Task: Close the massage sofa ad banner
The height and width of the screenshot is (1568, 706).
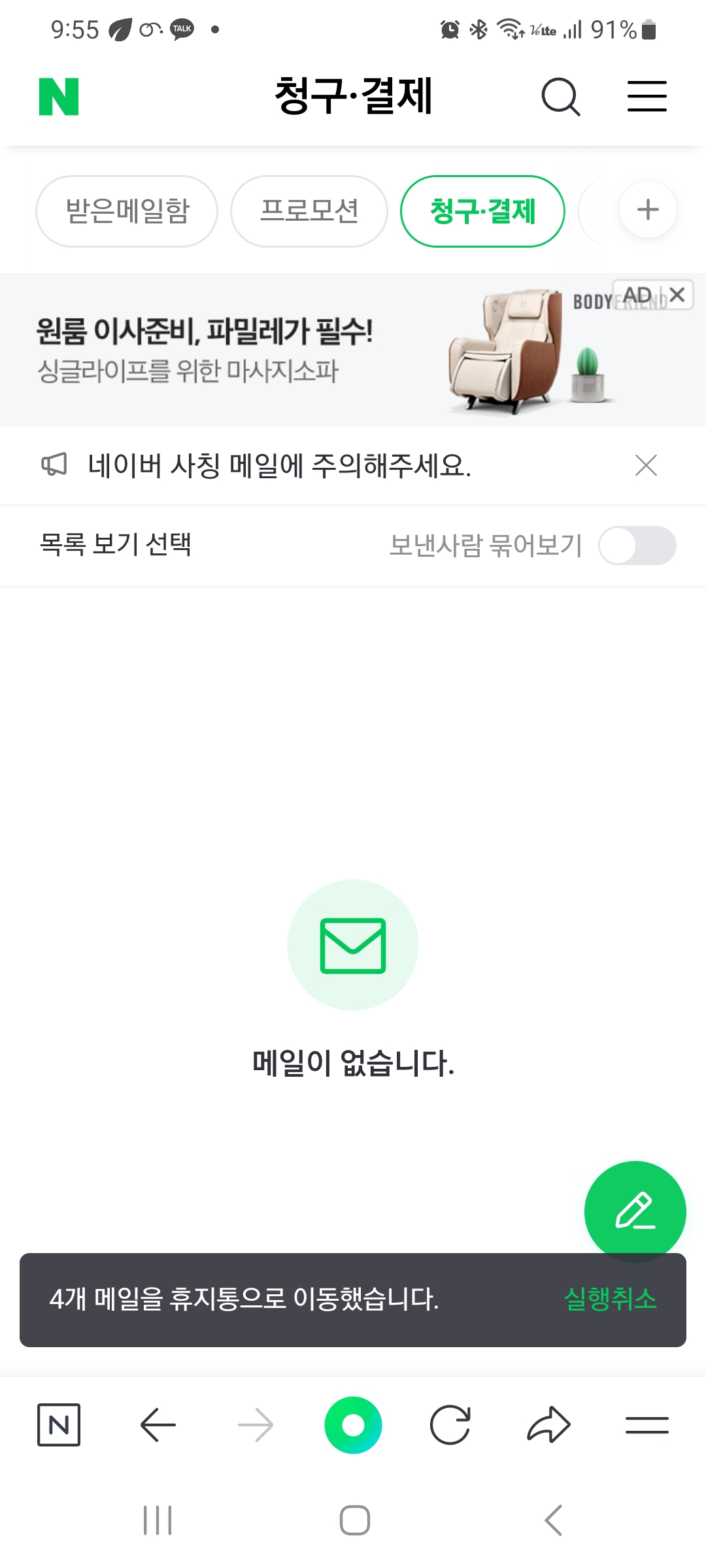Action: click(677, 295)
